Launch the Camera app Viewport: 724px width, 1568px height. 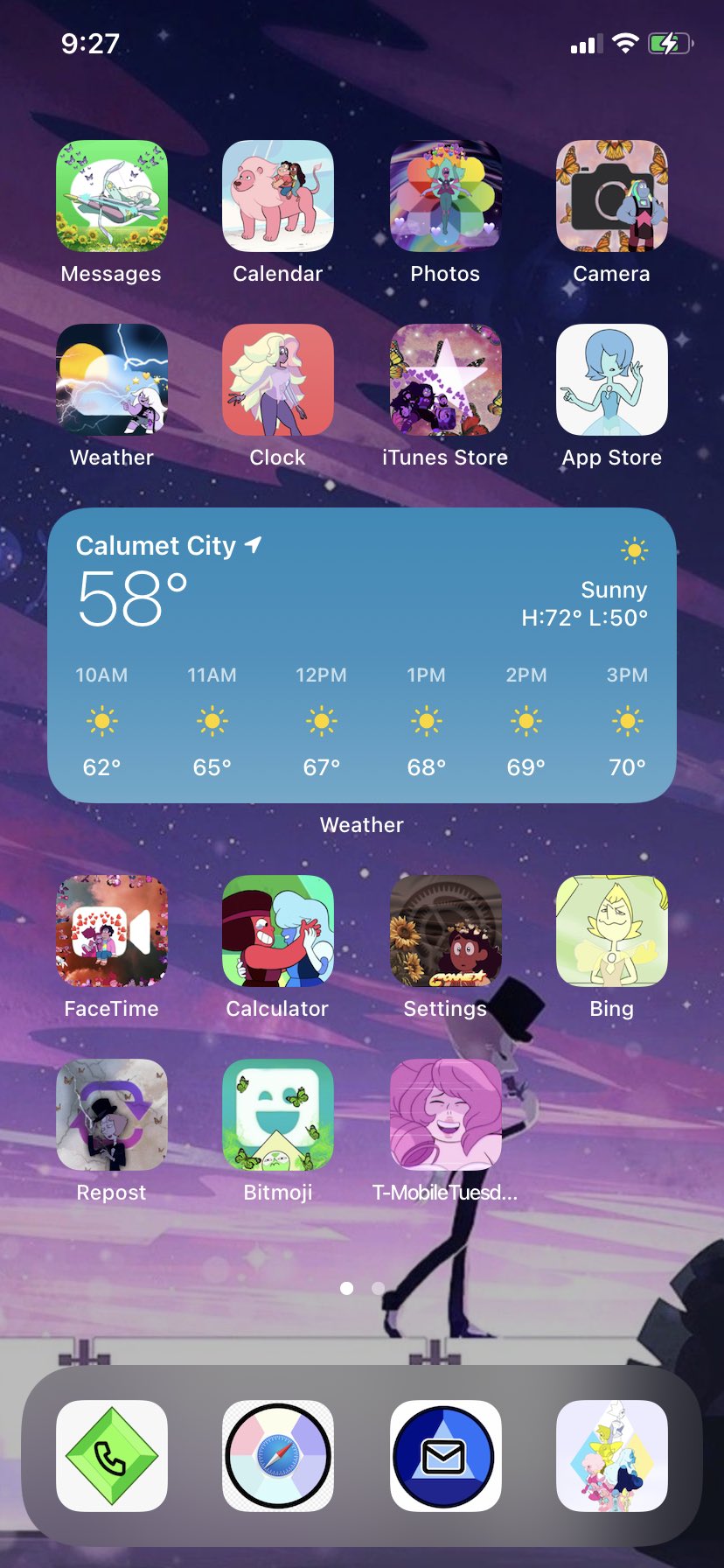[x=612, y=196]
